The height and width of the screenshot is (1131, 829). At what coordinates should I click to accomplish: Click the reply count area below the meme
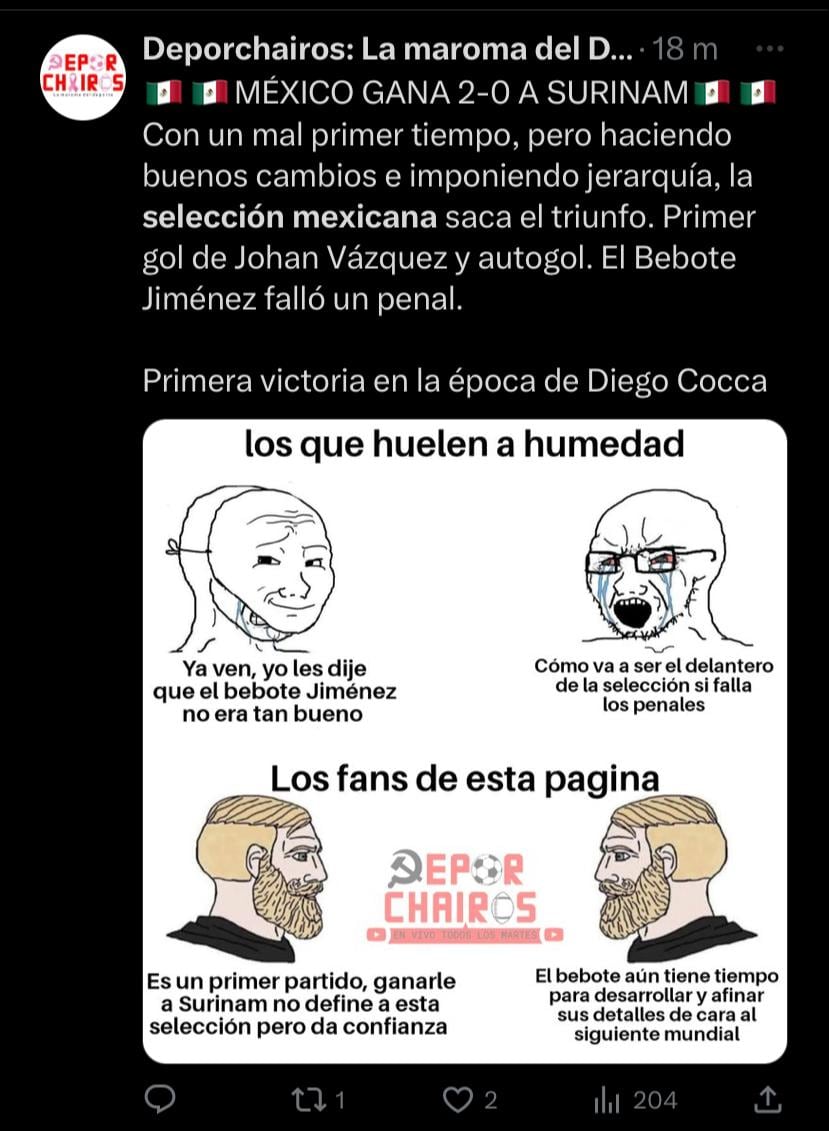point(159,1098)
